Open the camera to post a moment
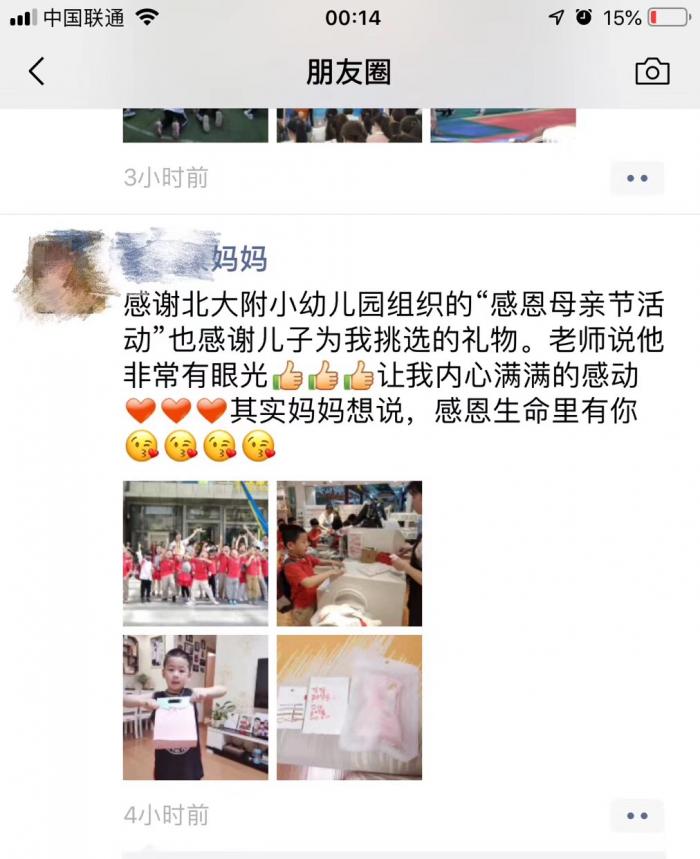Image resolution: width=700 pixels, height=859 pixels. tap(652, 71)
